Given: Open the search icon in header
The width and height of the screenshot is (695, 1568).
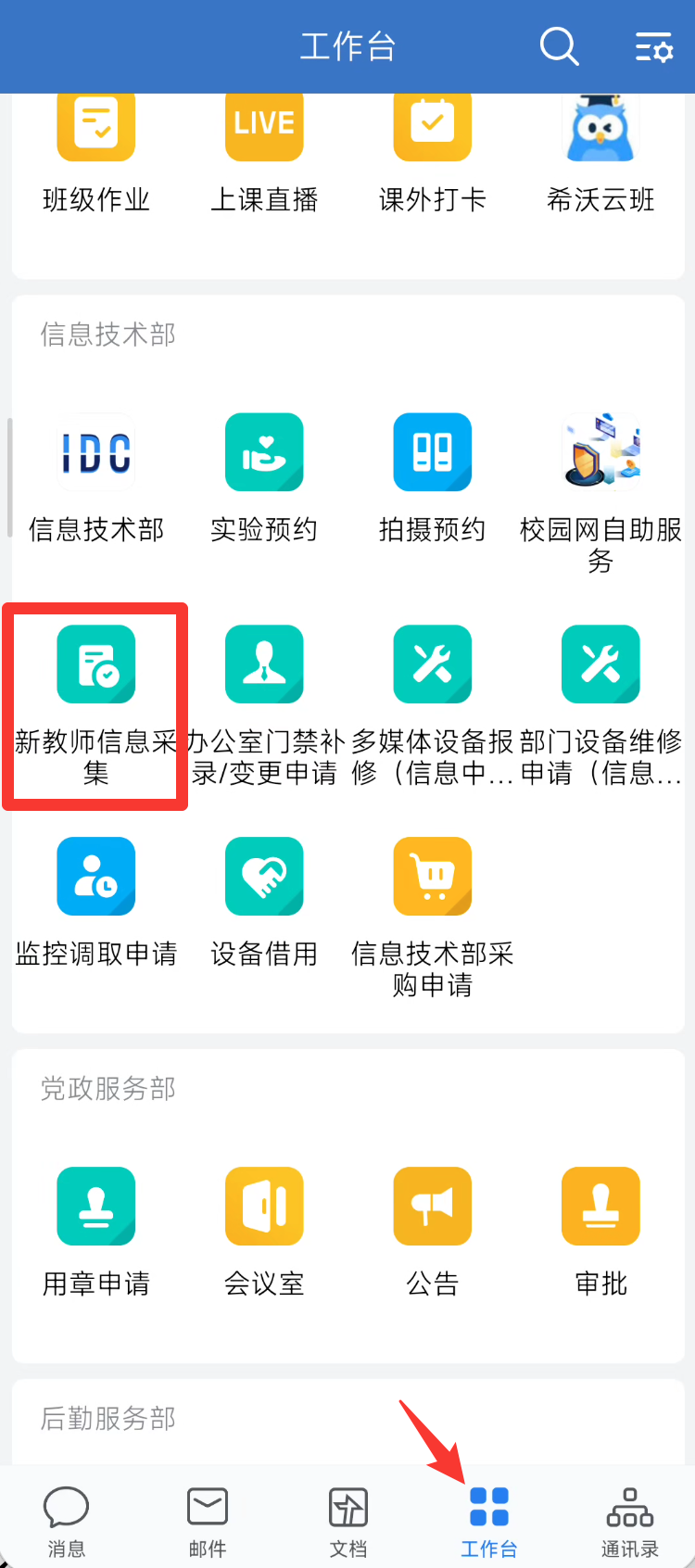Looking at the screenshot, I should (x=559, y=45).
